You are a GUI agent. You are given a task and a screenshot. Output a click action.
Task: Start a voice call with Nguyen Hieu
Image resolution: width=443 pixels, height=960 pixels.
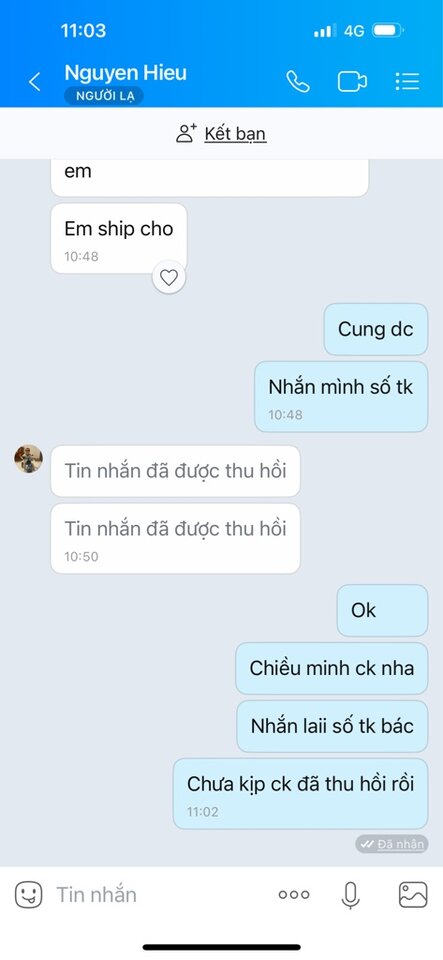(x=298, y=81)
